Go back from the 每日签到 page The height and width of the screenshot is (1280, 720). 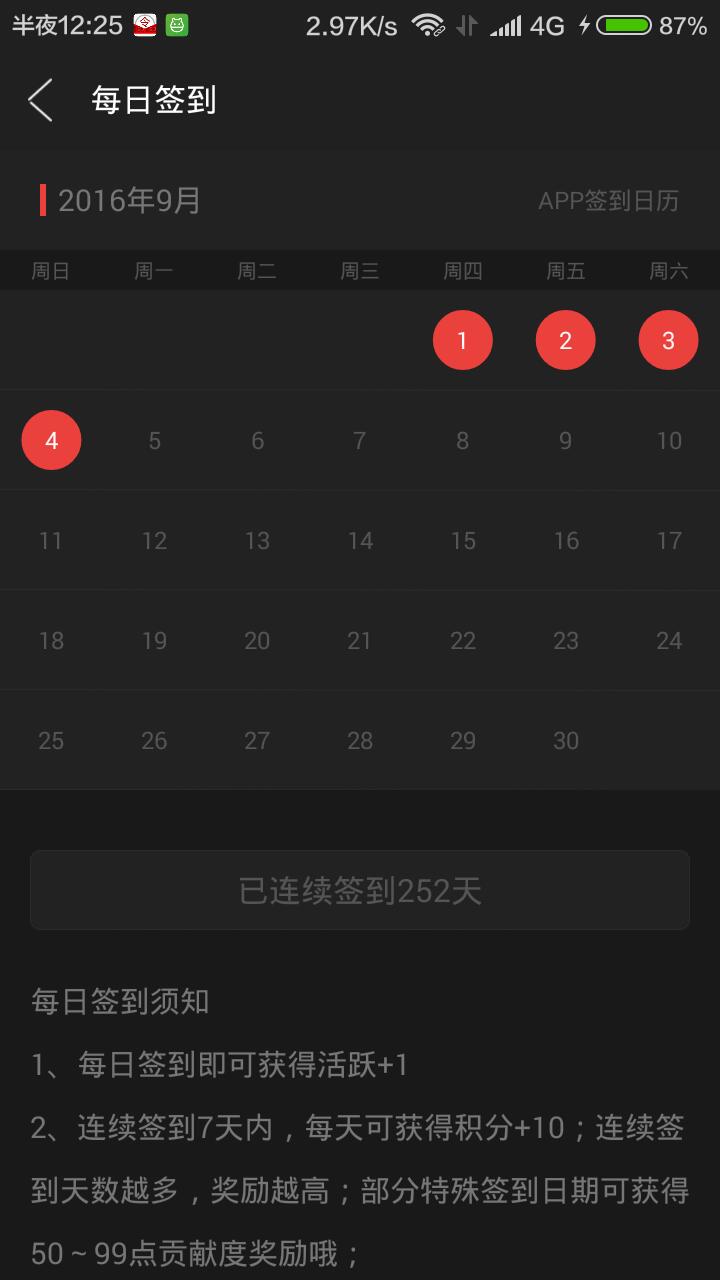(40, 100)
